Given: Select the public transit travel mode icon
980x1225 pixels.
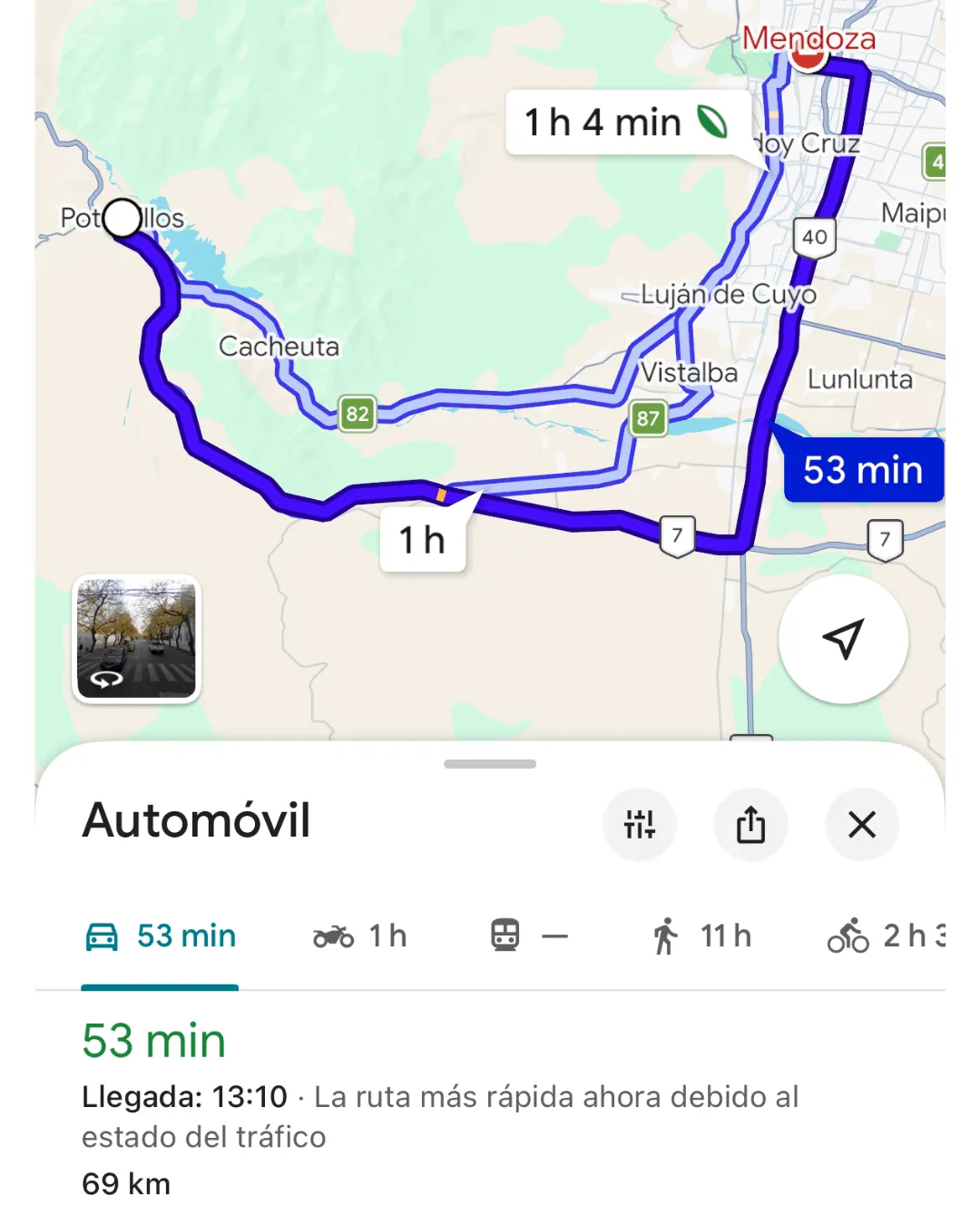Looking at the screenshot, I should [x=505, y=936].
